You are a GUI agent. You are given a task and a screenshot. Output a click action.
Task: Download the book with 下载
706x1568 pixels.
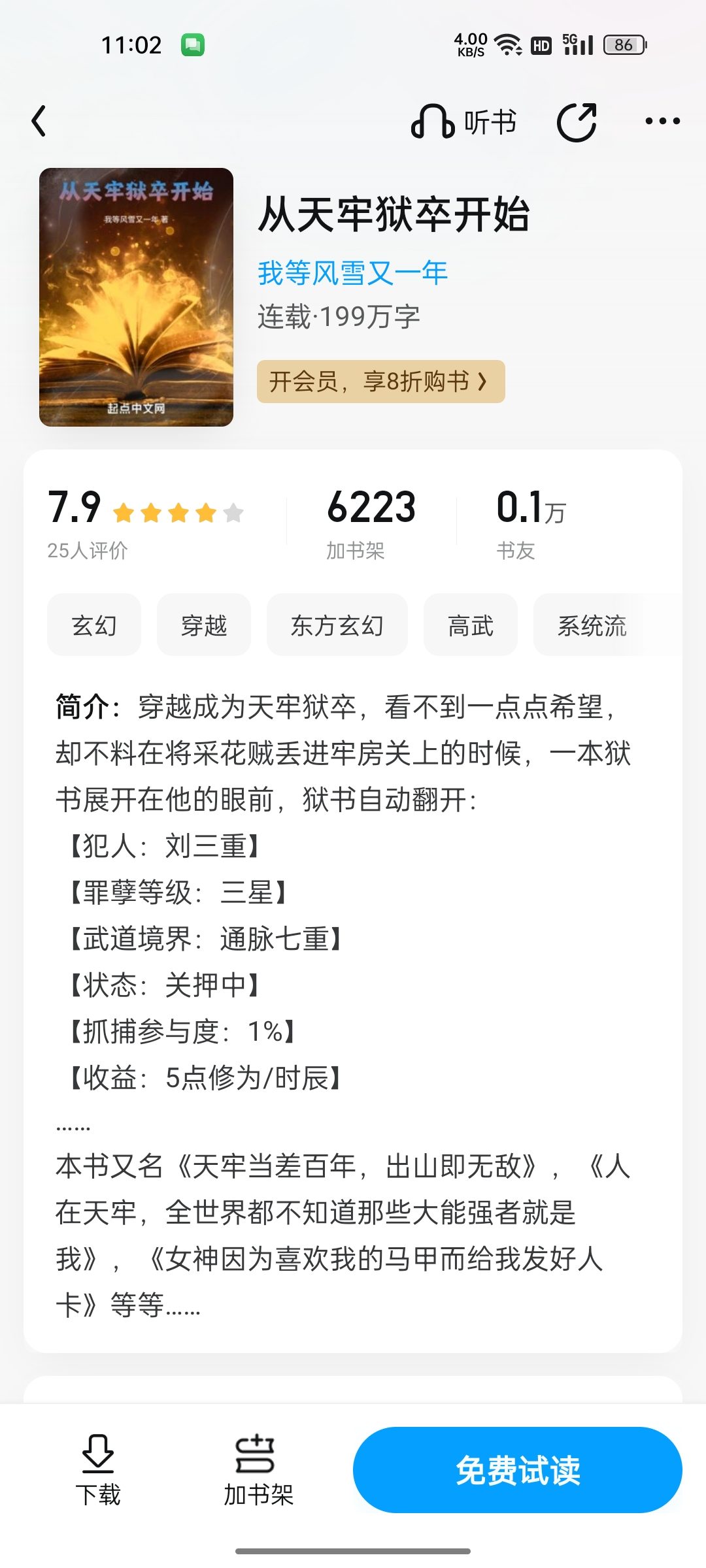pos(98,1470)
